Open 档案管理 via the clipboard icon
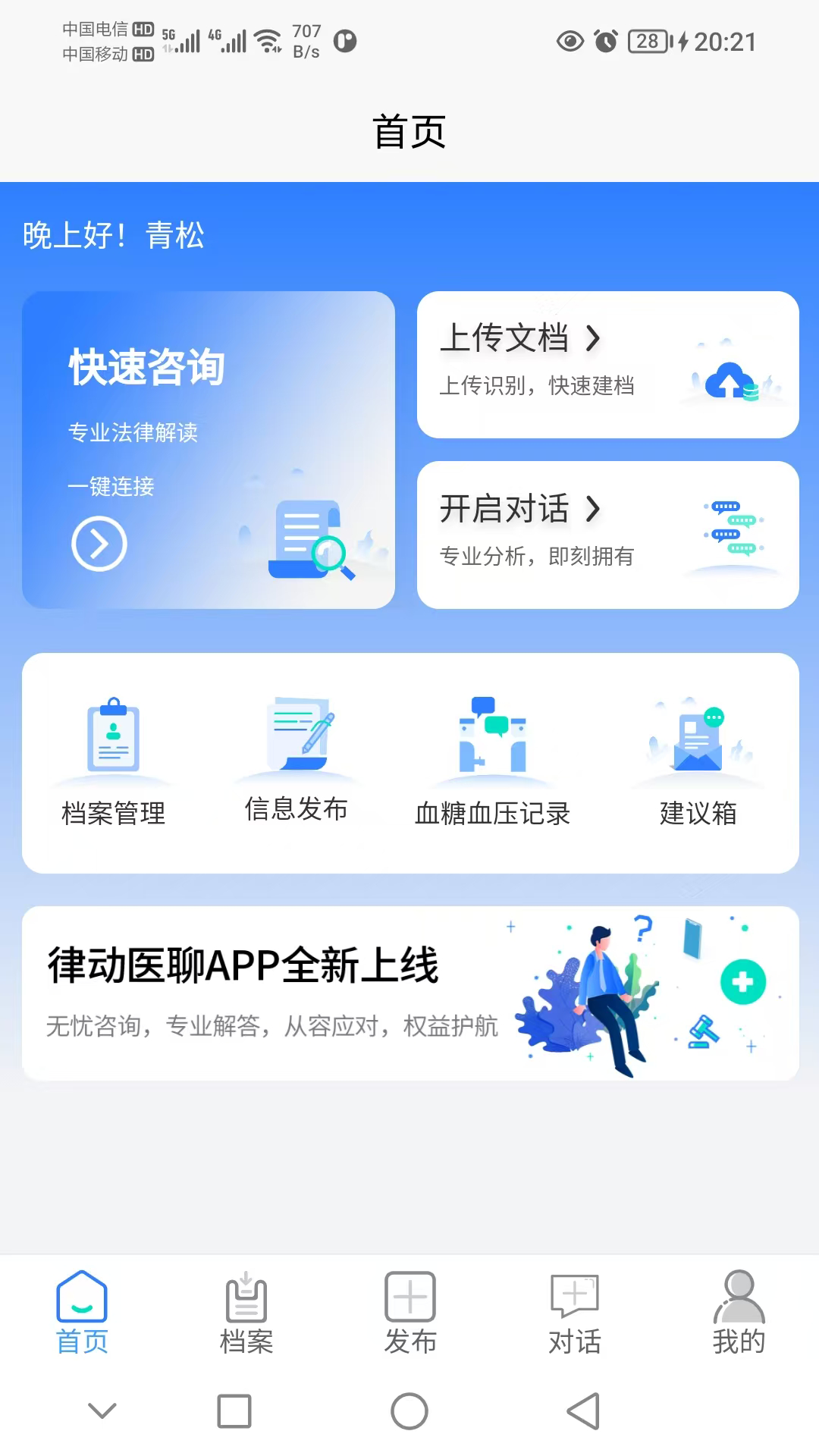 pos(114,737)
